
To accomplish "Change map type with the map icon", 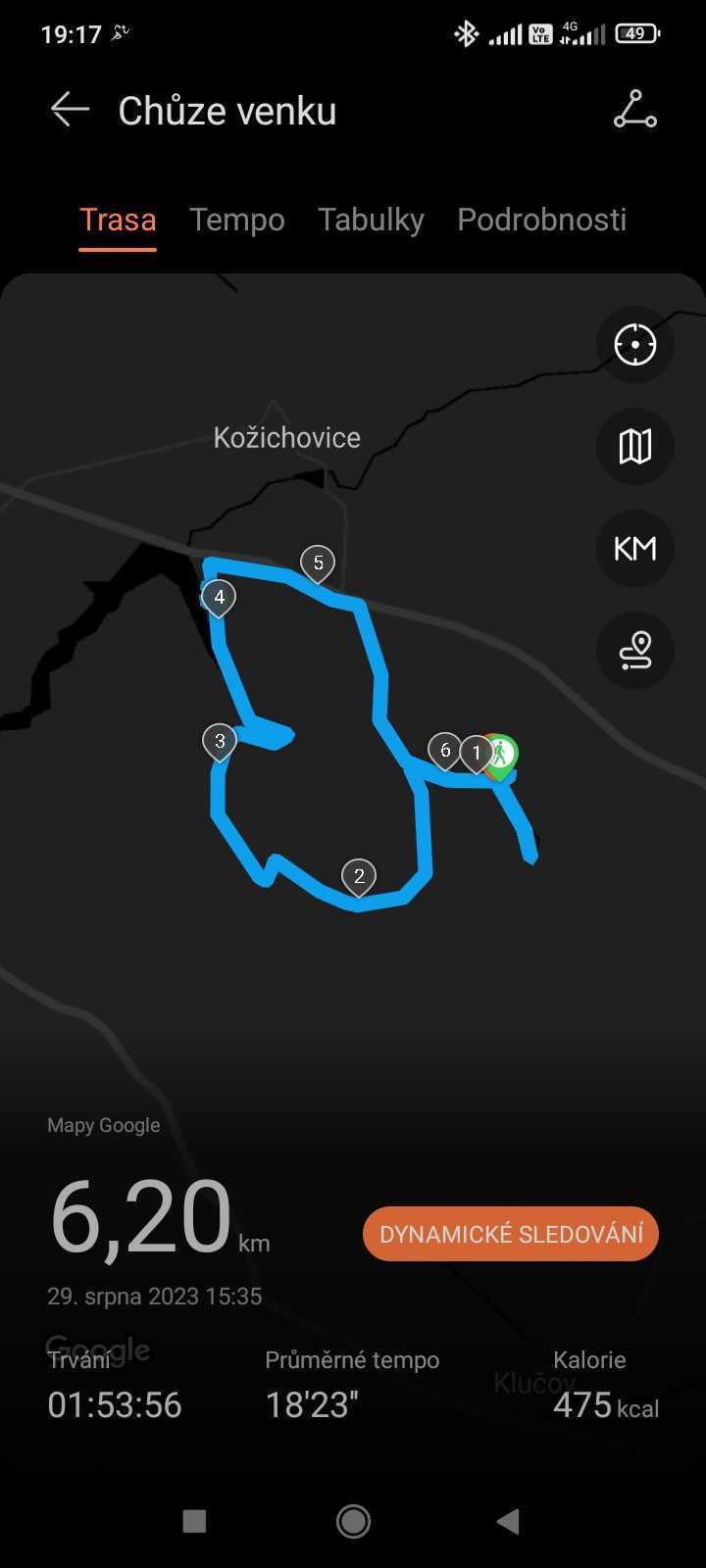I will 634,447.
